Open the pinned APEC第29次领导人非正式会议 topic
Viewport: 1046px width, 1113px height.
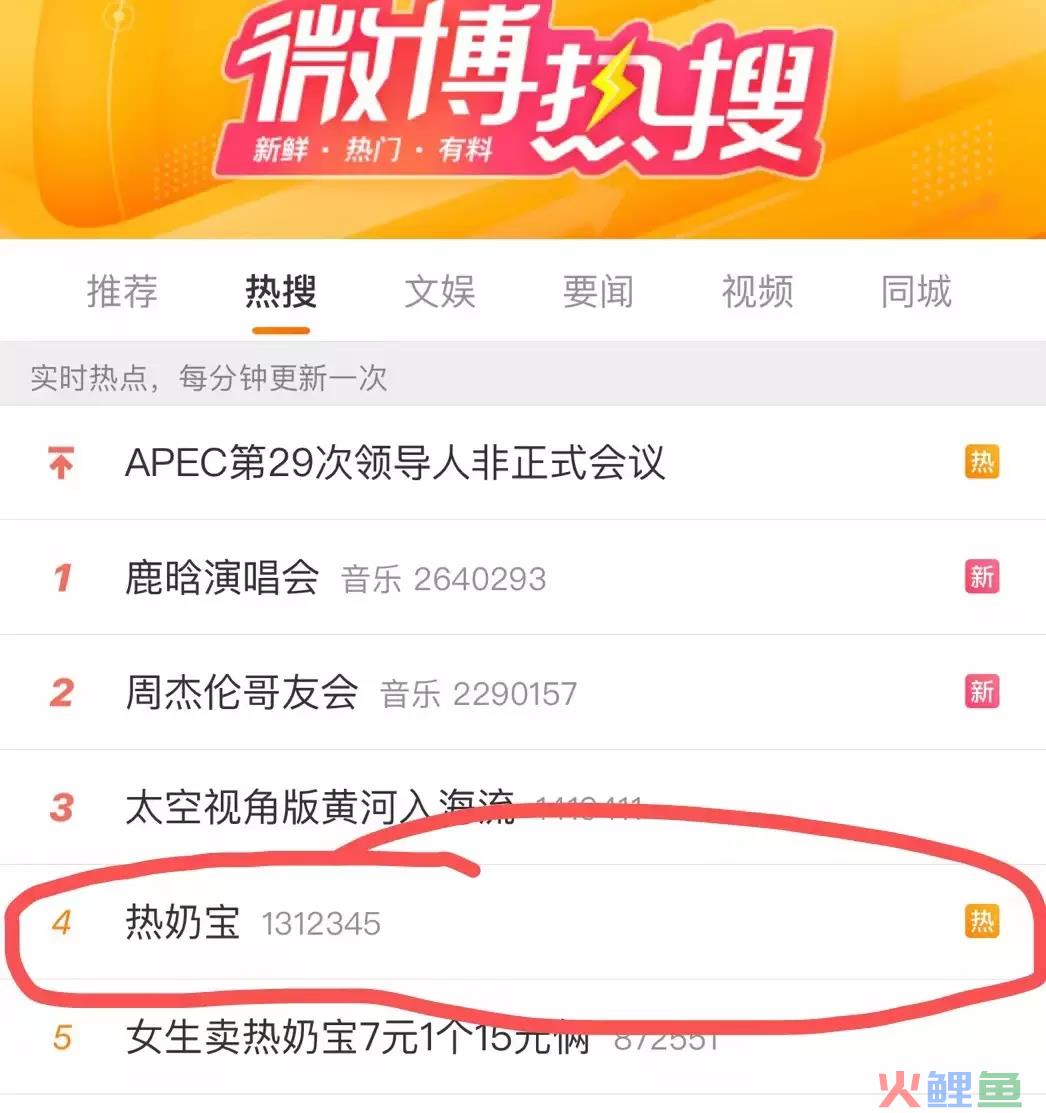click(x=395, y=463)
